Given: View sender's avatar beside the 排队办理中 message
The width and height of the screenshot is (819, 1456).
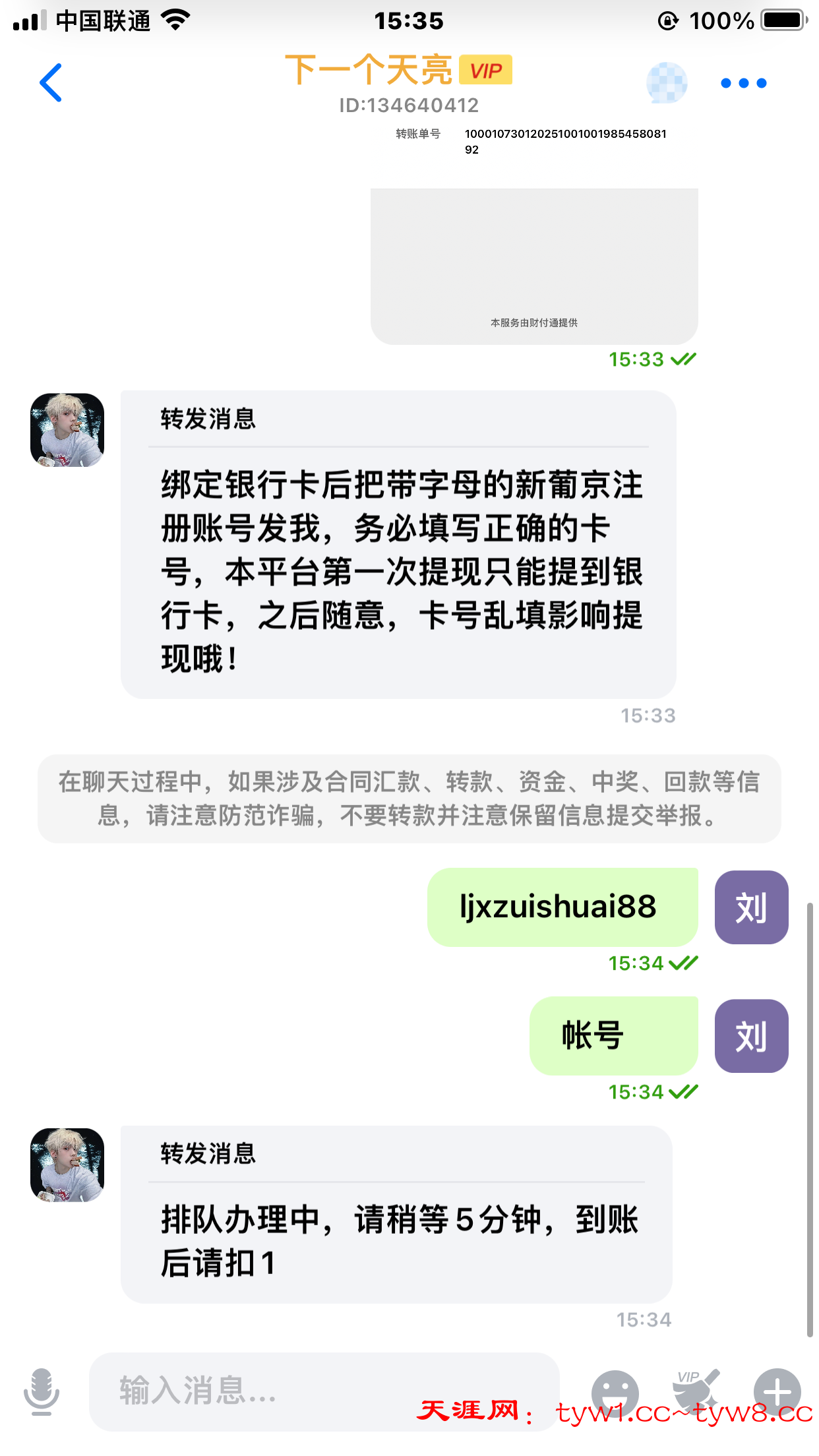Looking at the screenshot, I should point(67,1165).
